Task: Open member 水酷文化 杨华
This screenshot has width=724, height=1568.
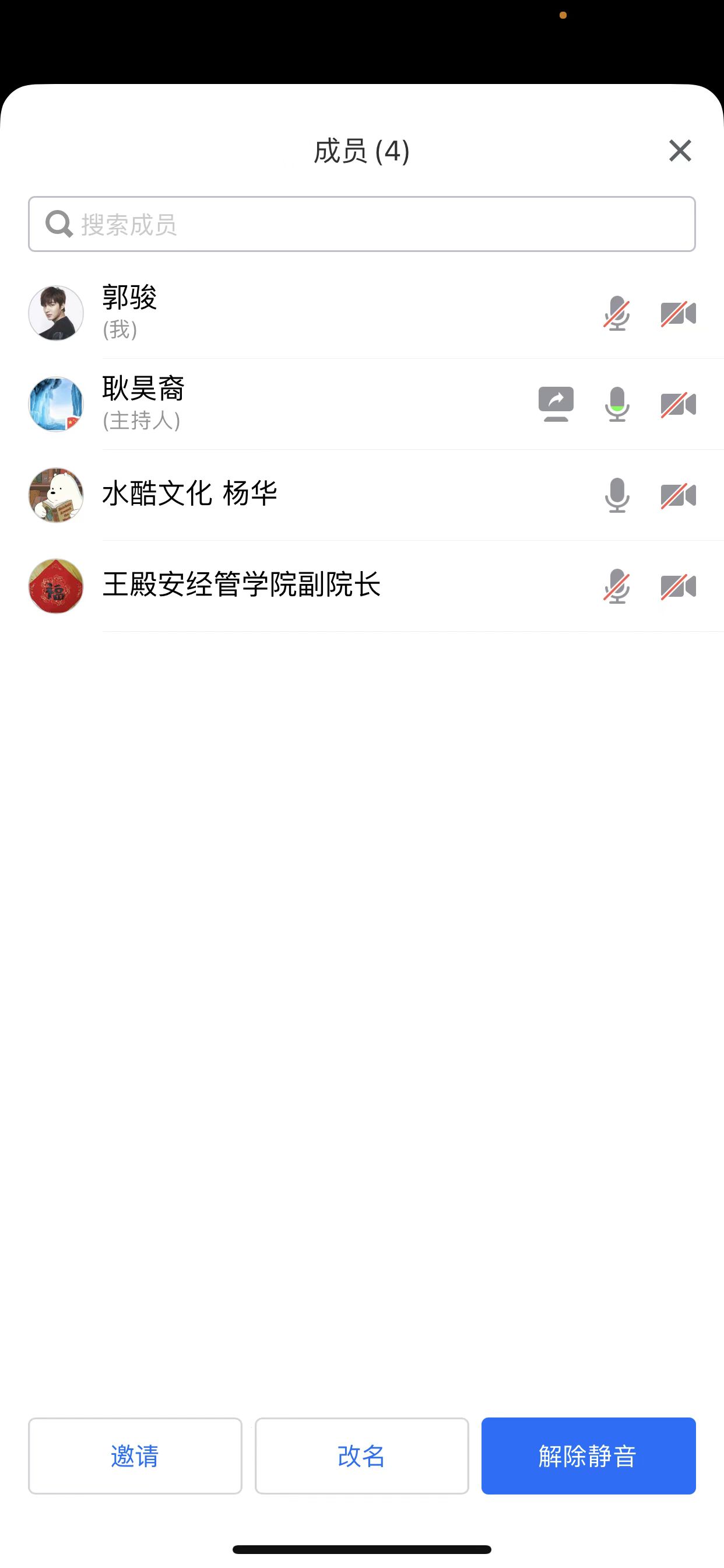Action: click(x=304, y=494)
